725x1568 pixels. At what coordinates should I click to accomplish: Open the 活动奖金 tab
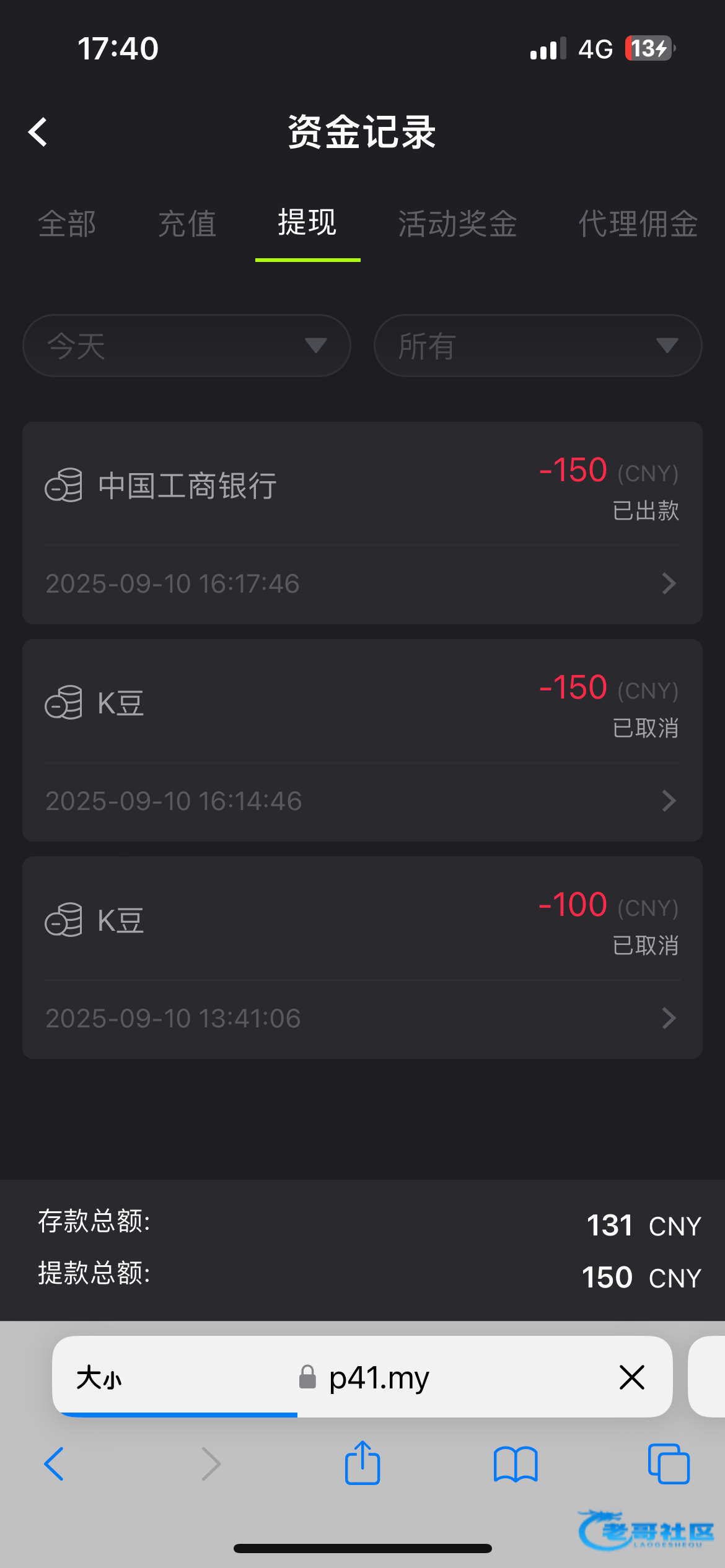click(x=457, y=224)
